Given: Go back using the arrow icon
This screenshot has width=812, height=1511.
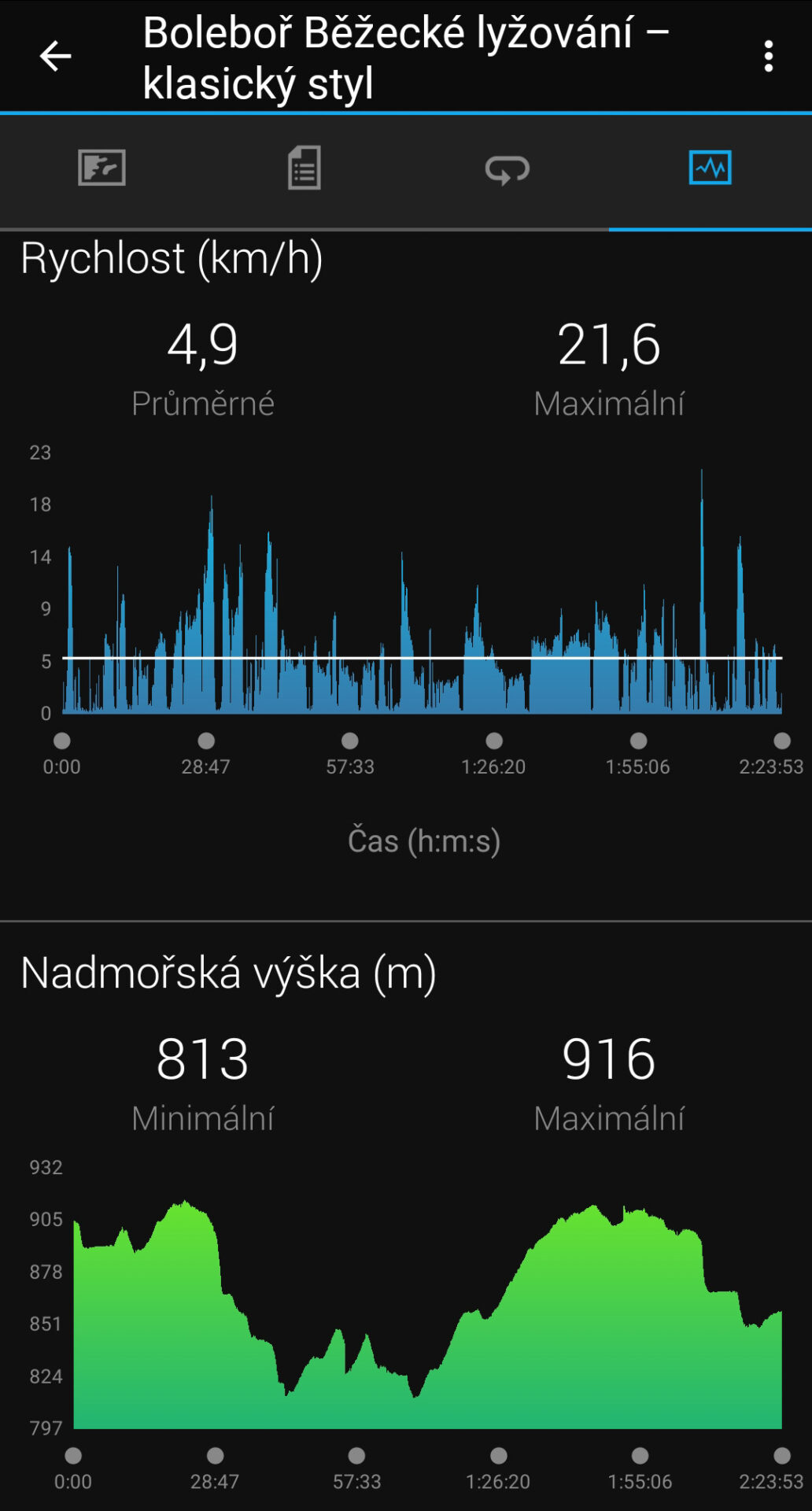Looking at the screenshot, I should pos(55,57).
